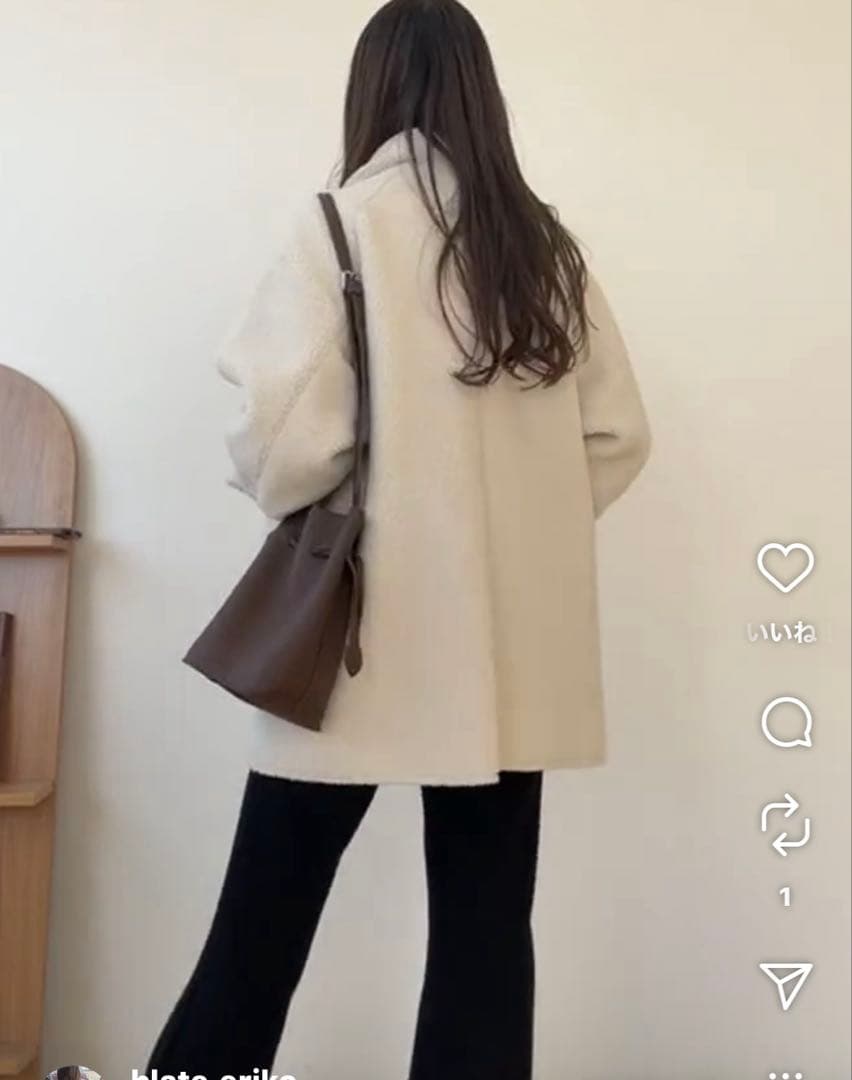This screenshot has height=1080, width=852.
Task: Repost this reel with the arrows icon
Action: tap(785, 825)
